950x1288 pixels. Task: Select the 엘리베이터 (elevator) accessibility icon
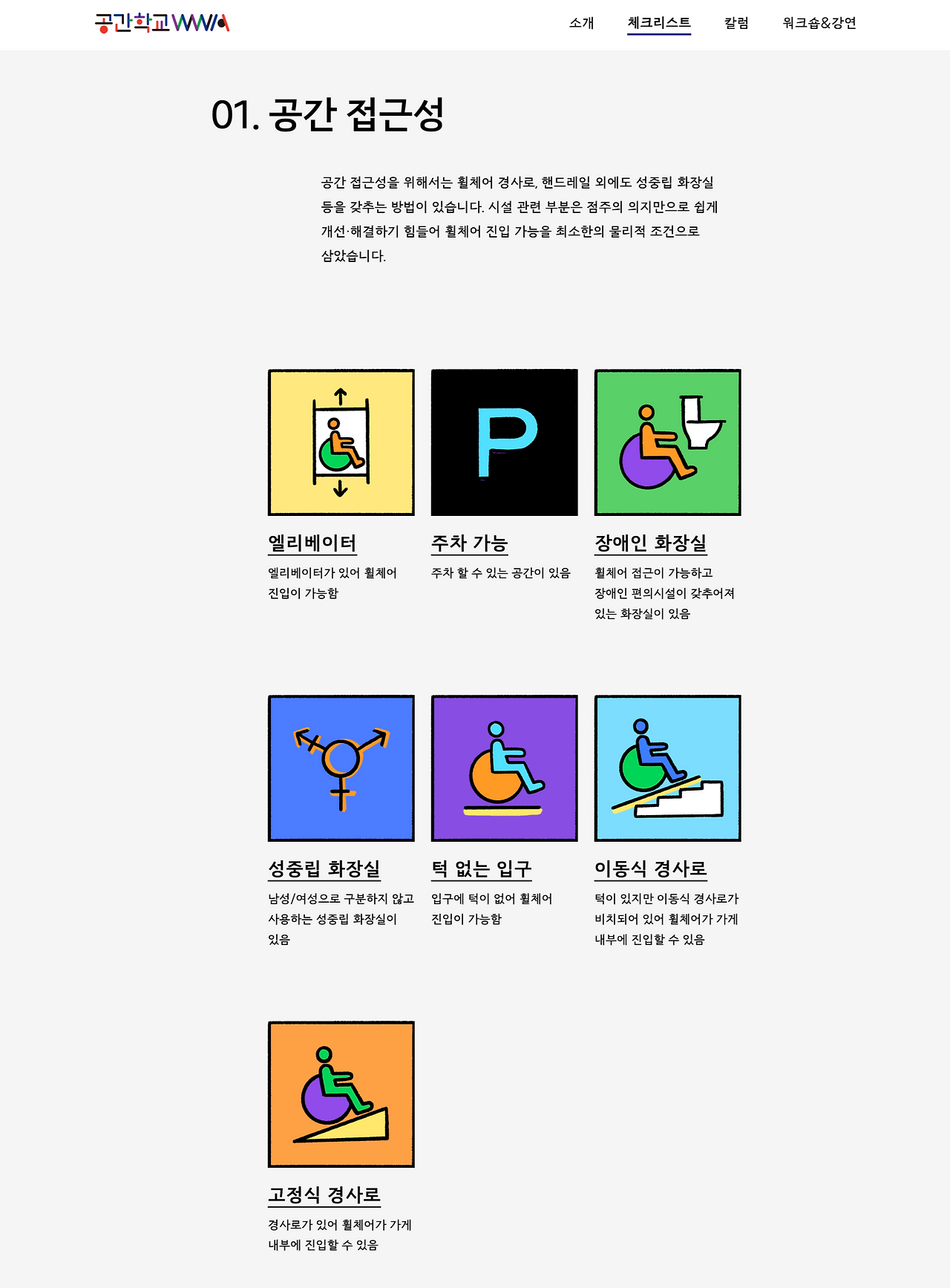pos(341,442)
